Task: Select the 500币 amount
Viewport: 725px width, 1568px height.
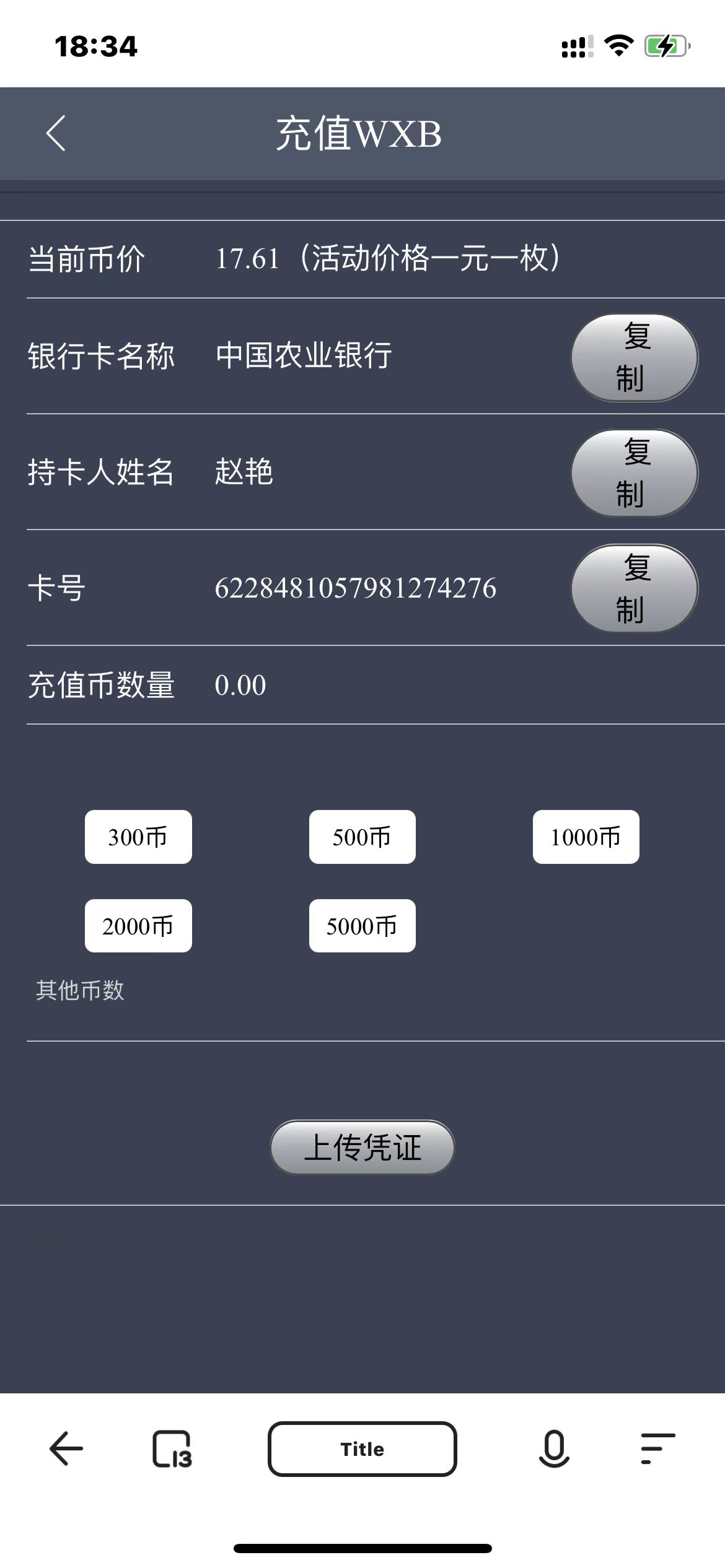Action: coord(362,837)
